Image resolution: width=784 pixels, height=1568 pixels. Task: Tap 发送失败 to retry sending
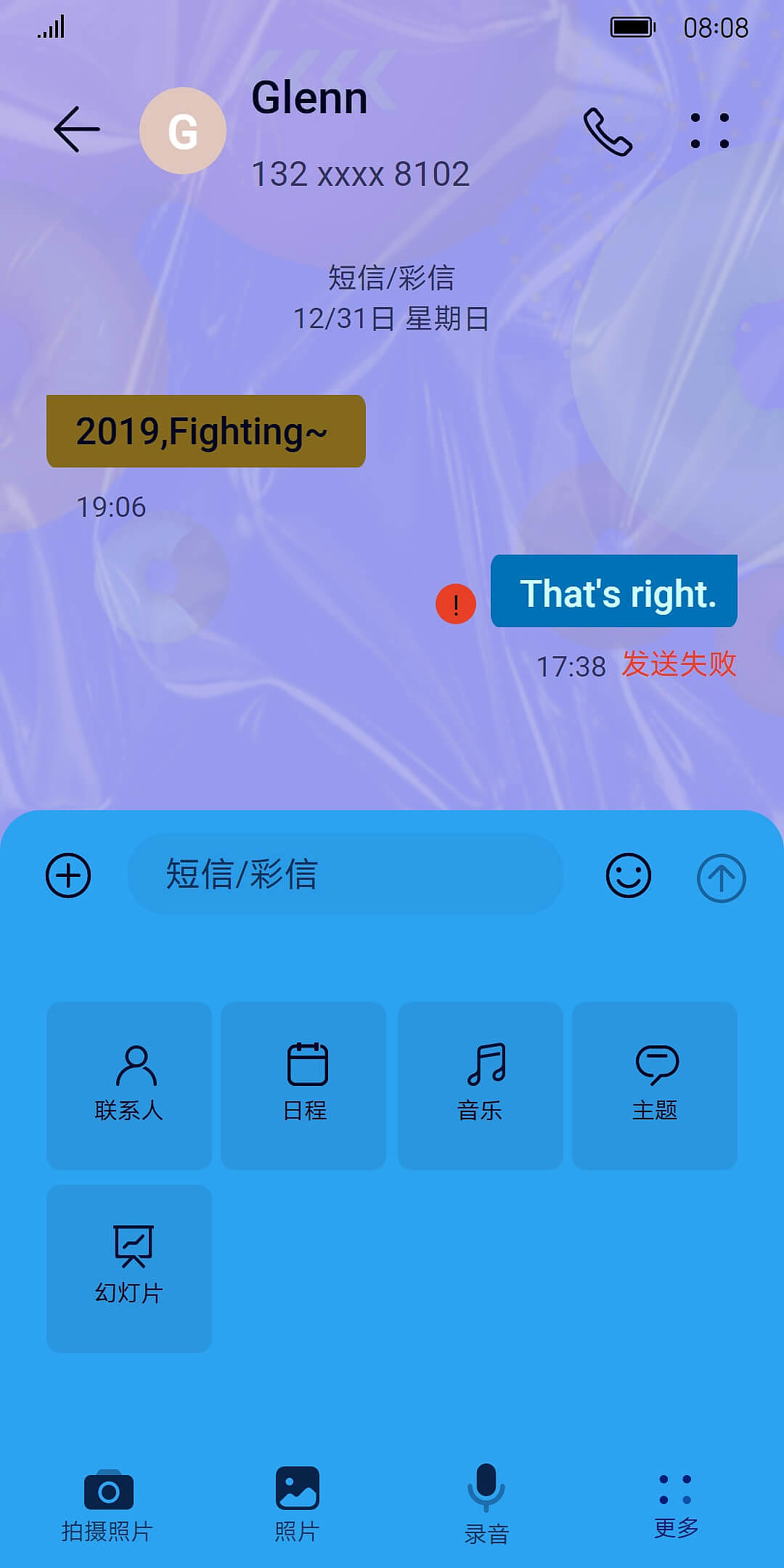point(678,663)
